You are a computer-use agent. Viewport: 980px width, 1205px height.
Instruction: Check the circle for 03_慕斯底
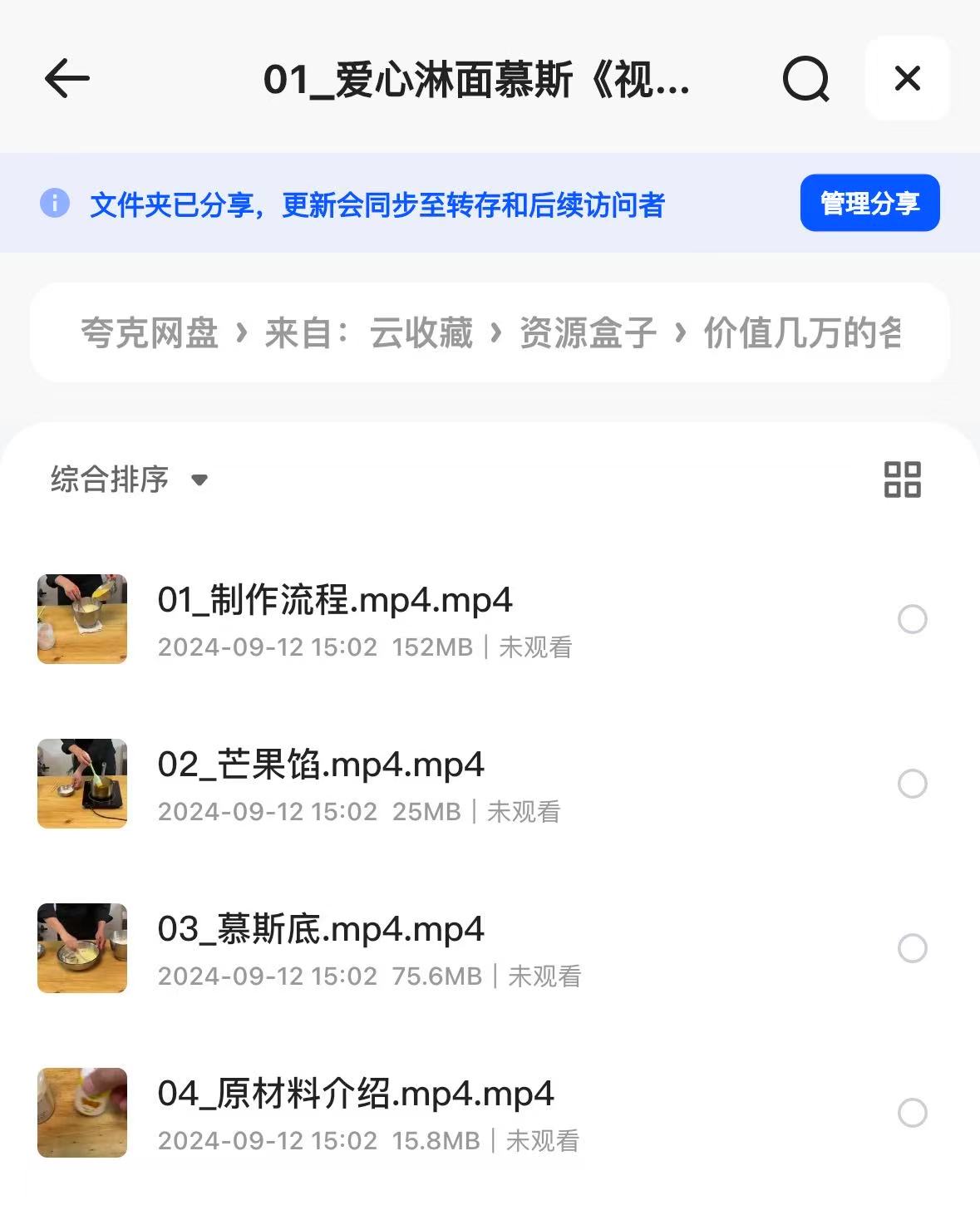(912, 948)
